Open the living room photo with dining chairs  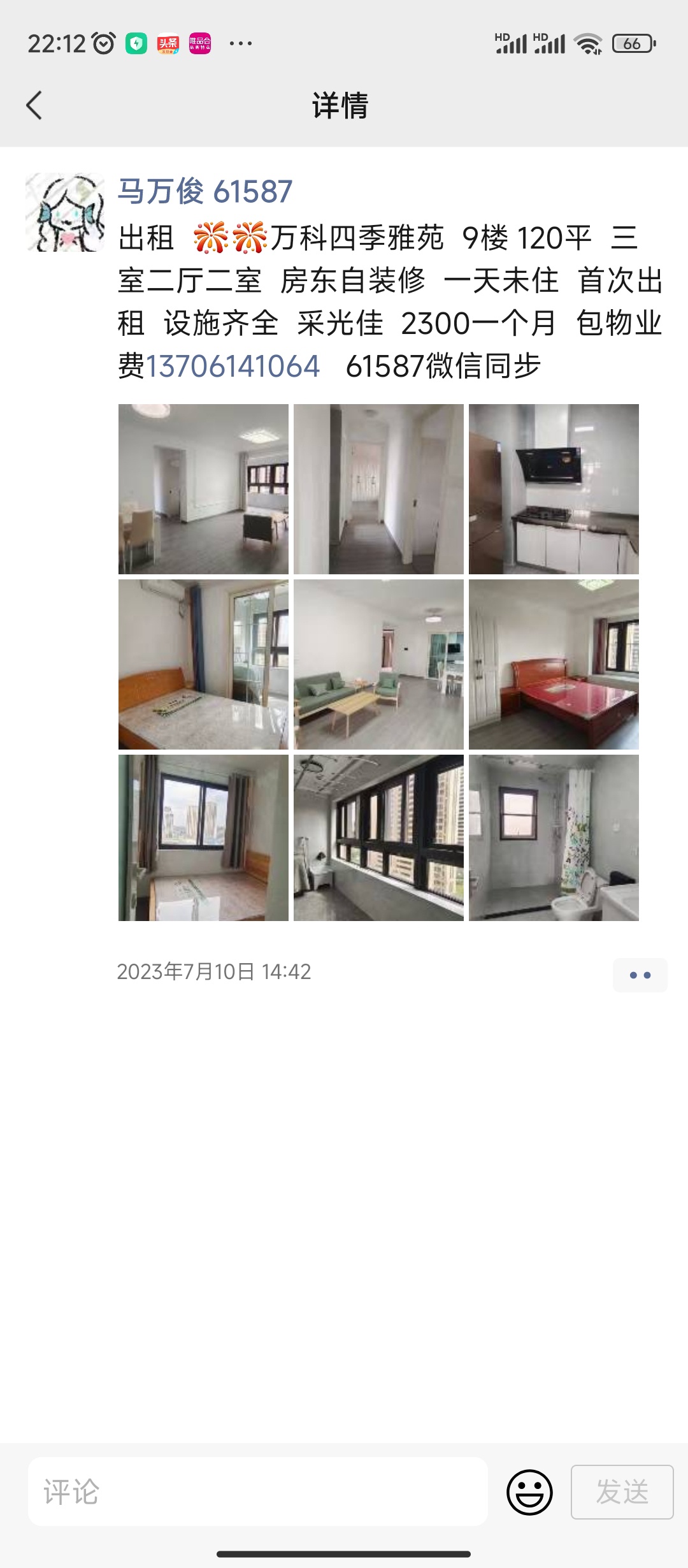coord(203,489)
